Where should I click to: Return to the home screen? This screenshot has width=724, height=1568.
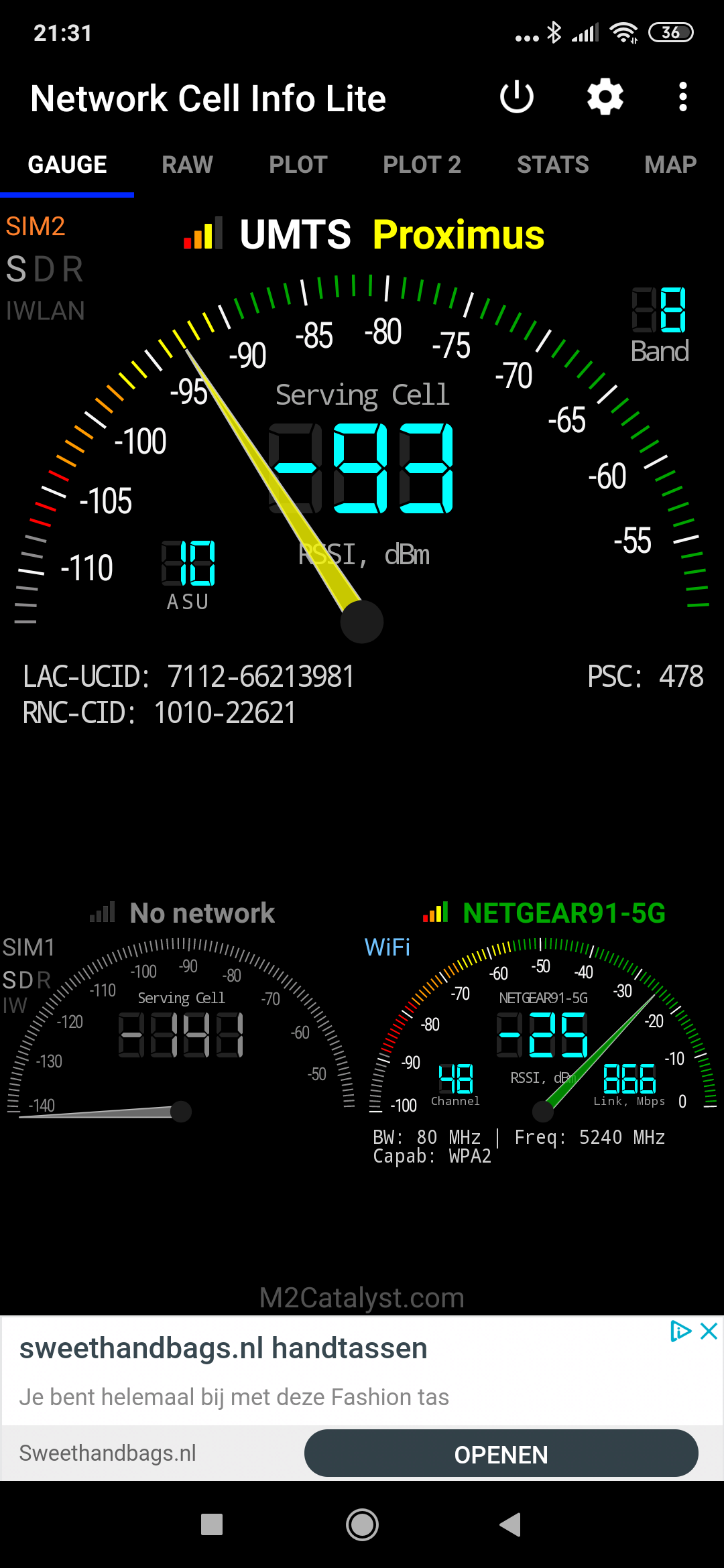(x=362, y=1524)
